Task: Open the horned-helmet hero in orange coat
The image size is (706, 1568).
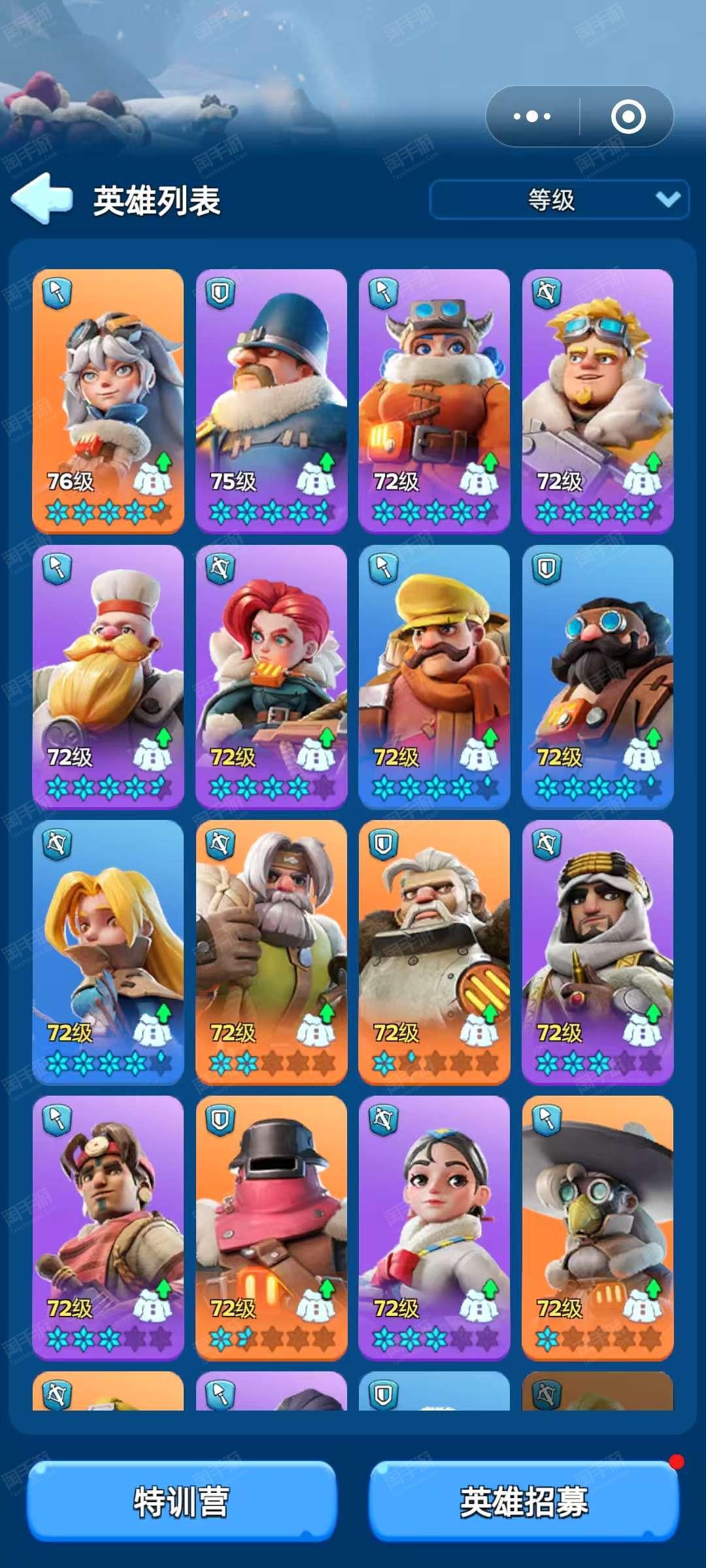Action: pos(434,401)
